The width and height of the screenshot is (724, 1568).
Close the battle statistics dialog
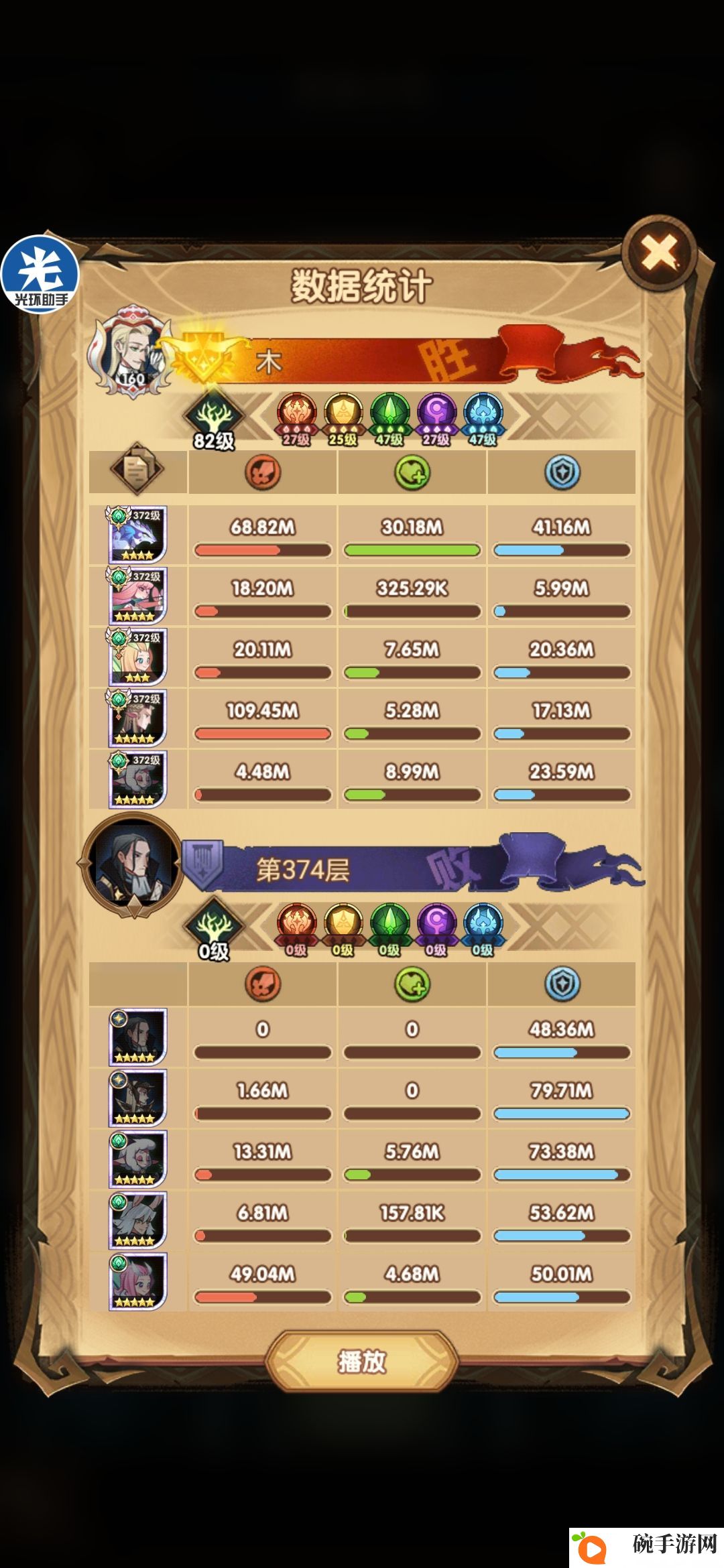pos(659,253)
